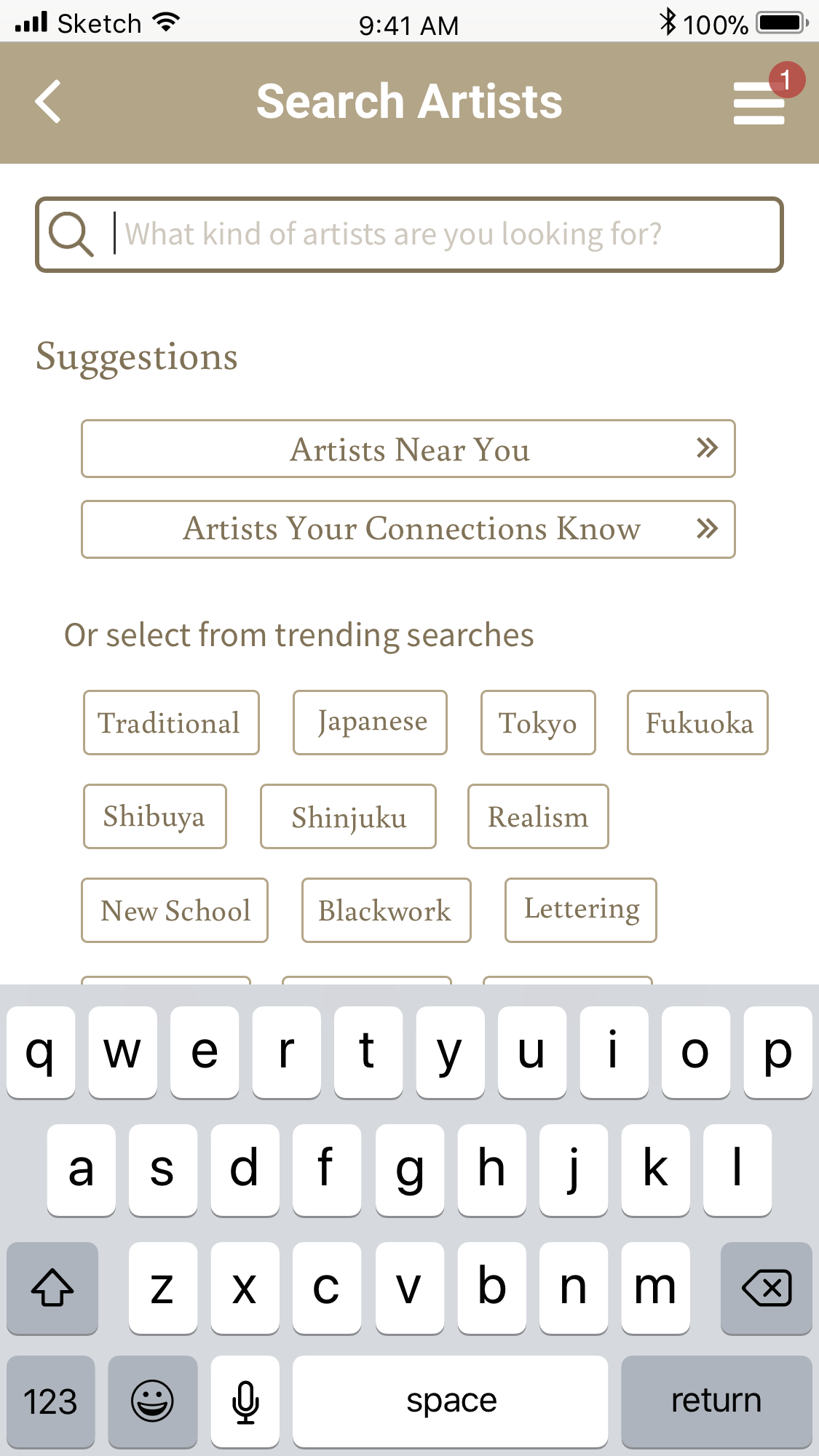The width and height of the screenshot is (819, 1456).
Task: Search for Realism artists
Action: tap(538, 816)
